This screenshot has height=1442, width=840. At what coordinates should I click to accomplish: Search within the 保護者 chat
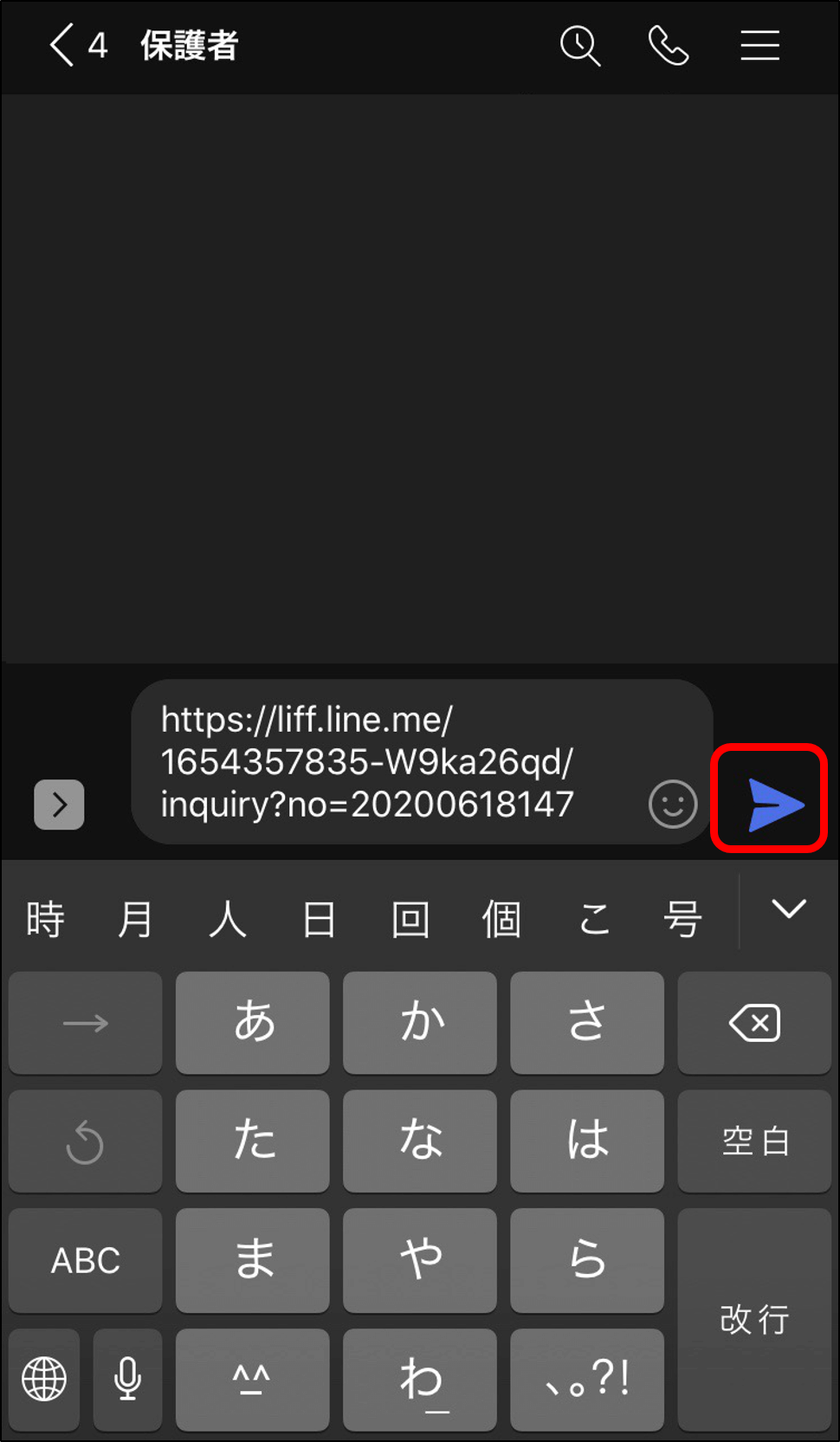[579, 45]
